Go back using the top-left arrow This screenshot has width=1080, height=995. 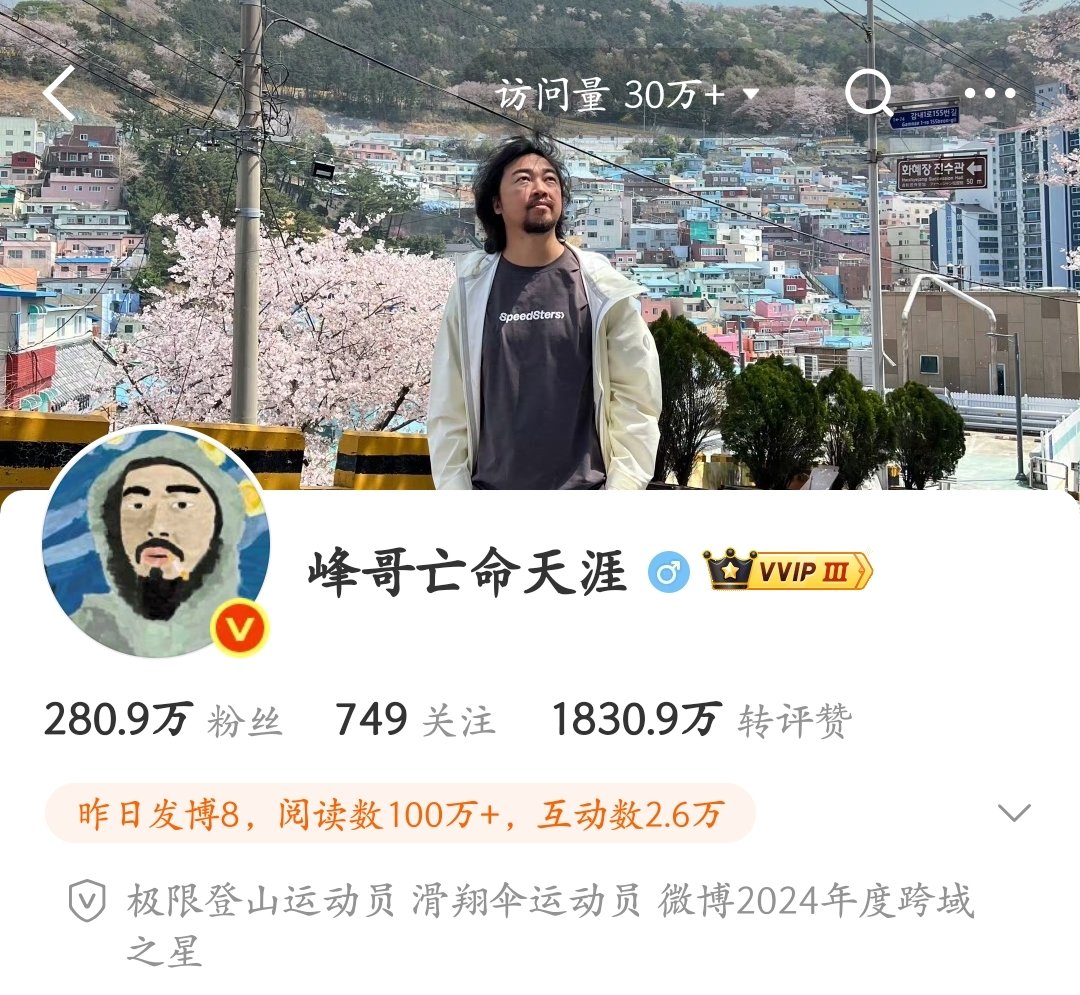click(60, 94)
